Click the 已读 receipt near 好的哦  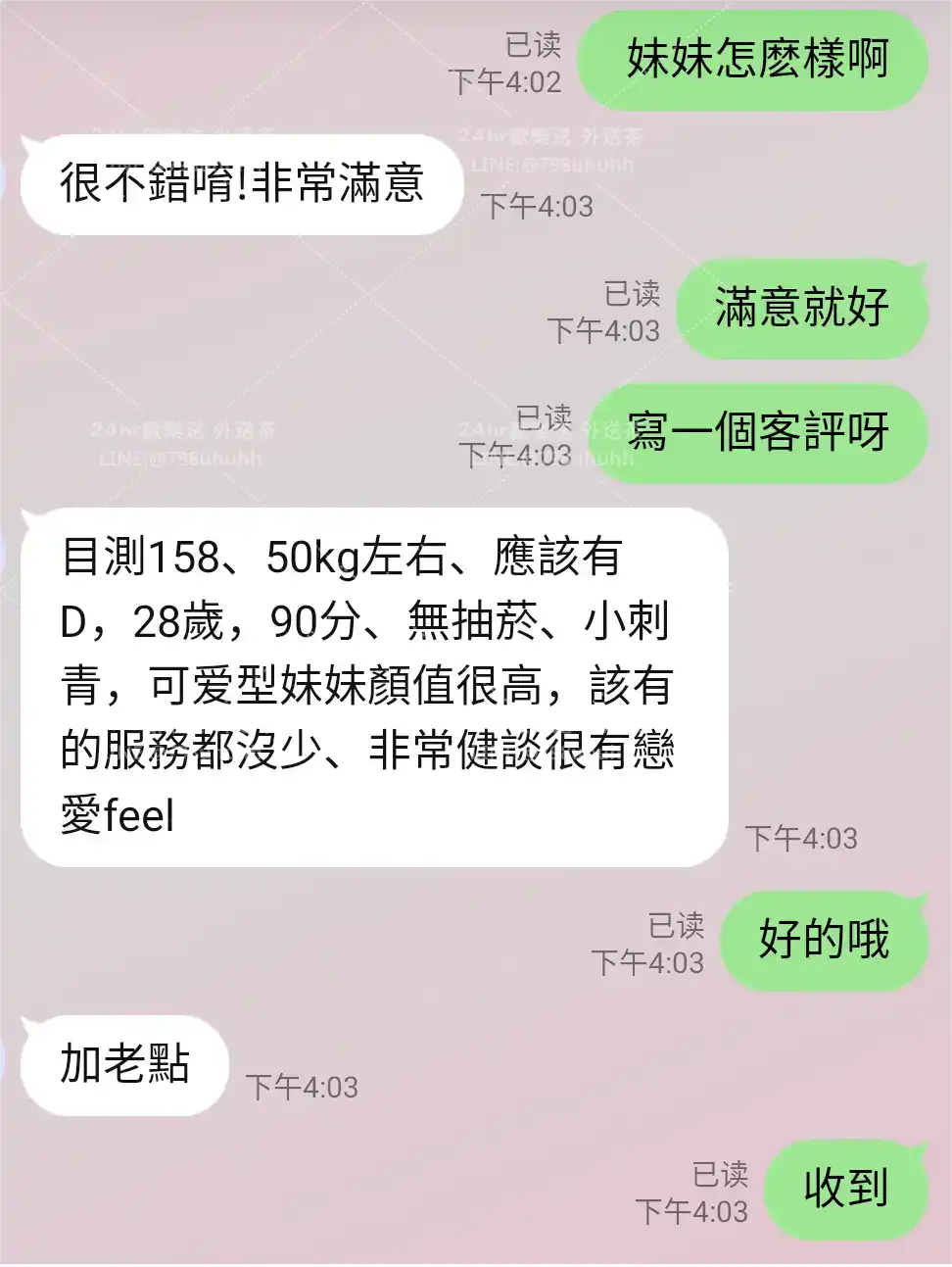coord(674,925)
